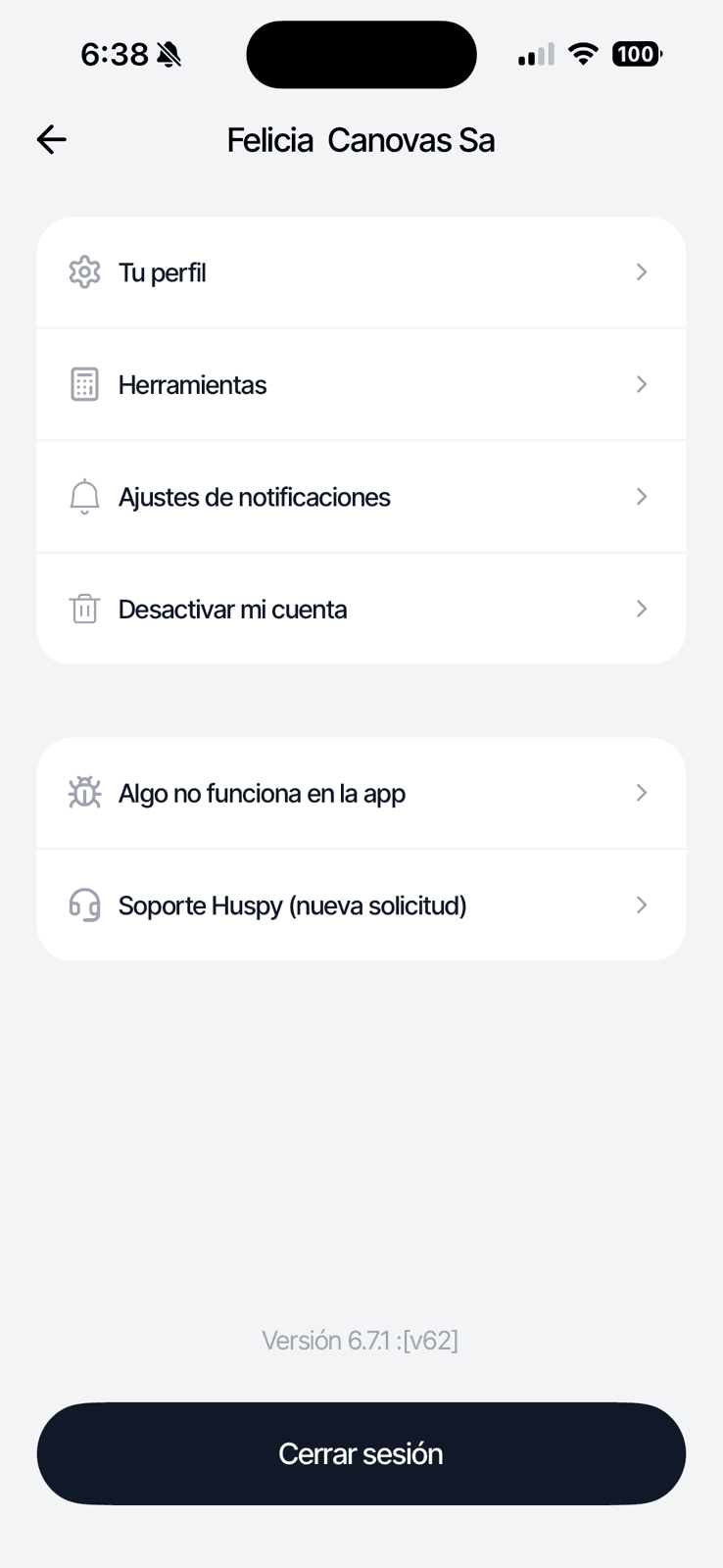Click the gear icon next to Tu perfil
The image size is (723, 1568).
coord(84,271)
